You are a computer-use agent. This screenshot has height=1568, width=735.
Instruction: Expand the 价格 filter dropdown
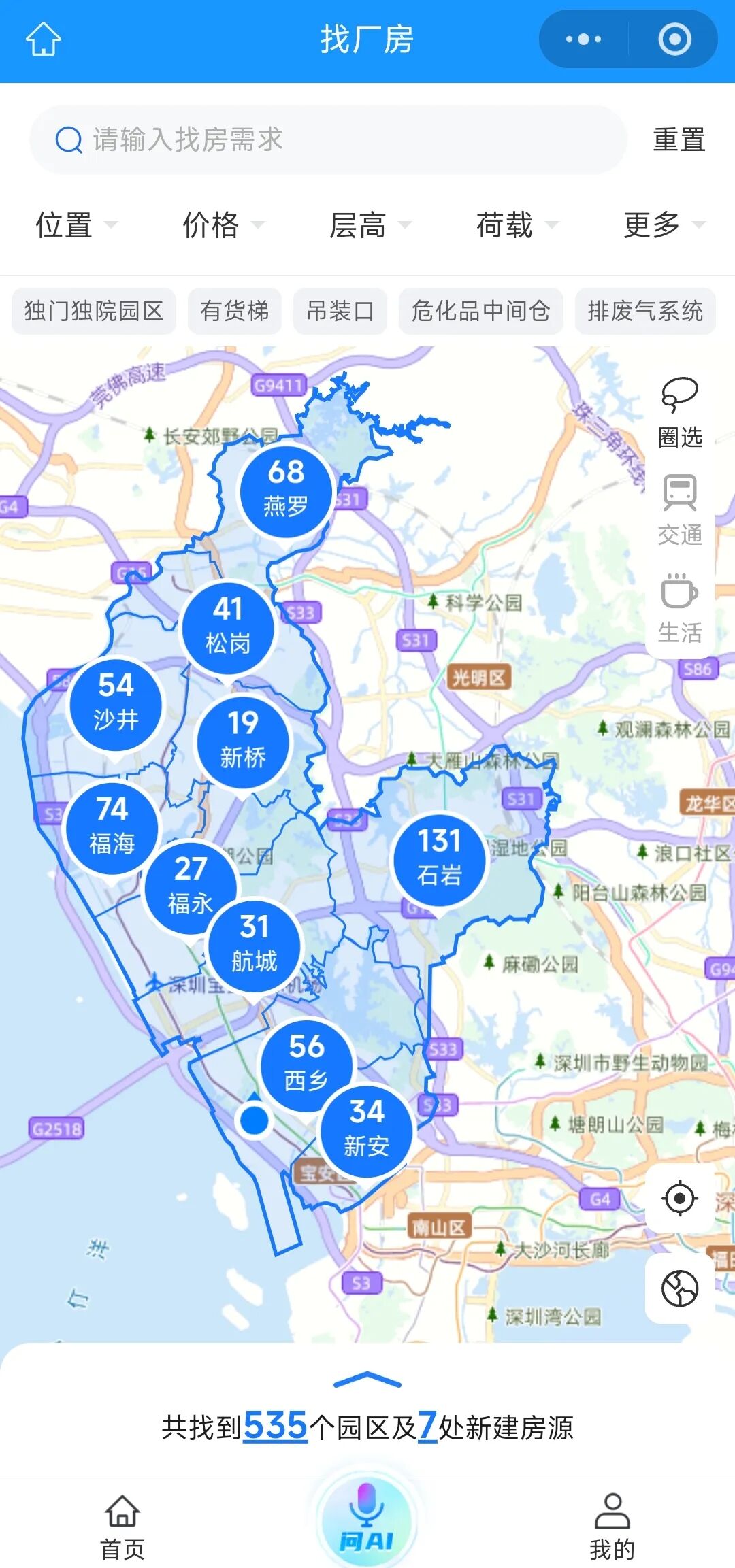tap(222, 225)
